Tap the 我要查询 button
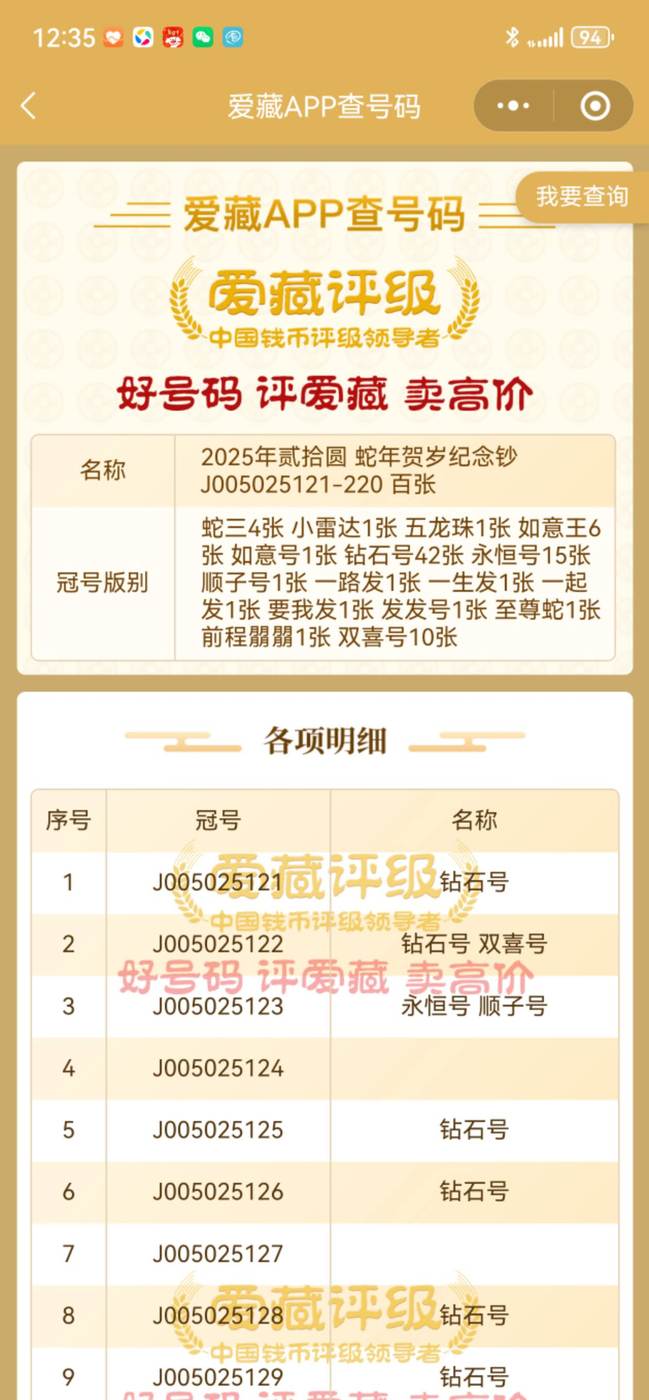 pyautogui.click(x=582, y=197)
